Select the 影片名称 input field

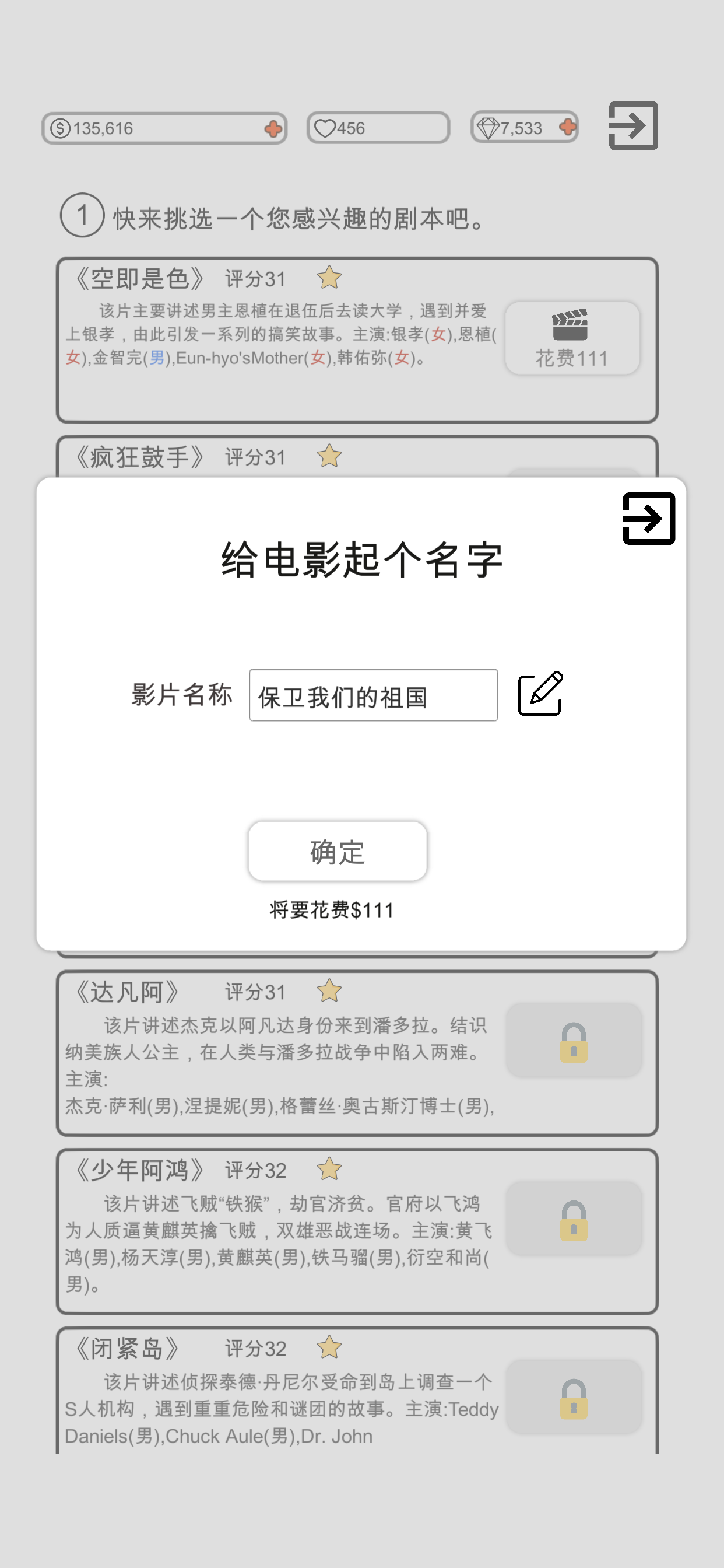point(373,695)
